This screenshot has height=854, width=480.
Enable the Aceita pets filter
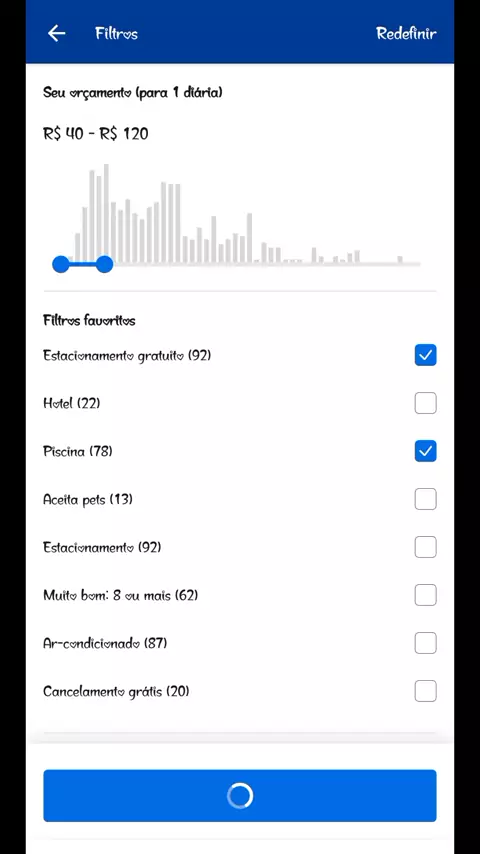coord(425,499)
